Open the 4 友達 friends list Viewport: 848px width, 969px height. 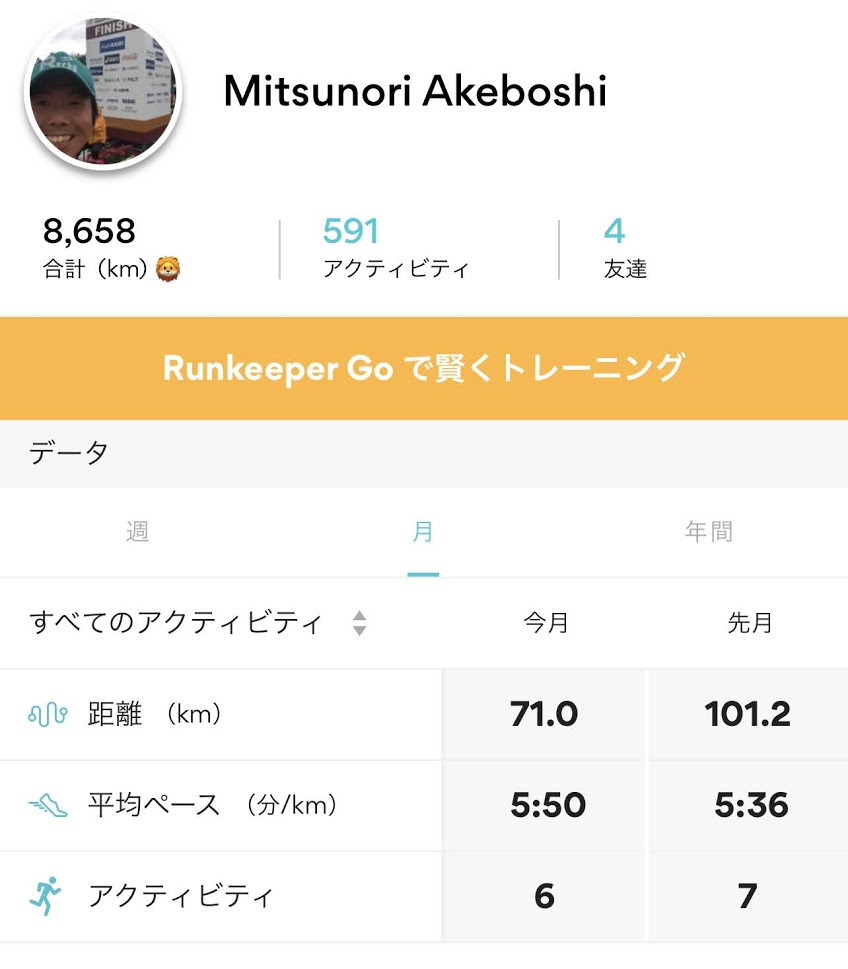[x=625, y=247]
